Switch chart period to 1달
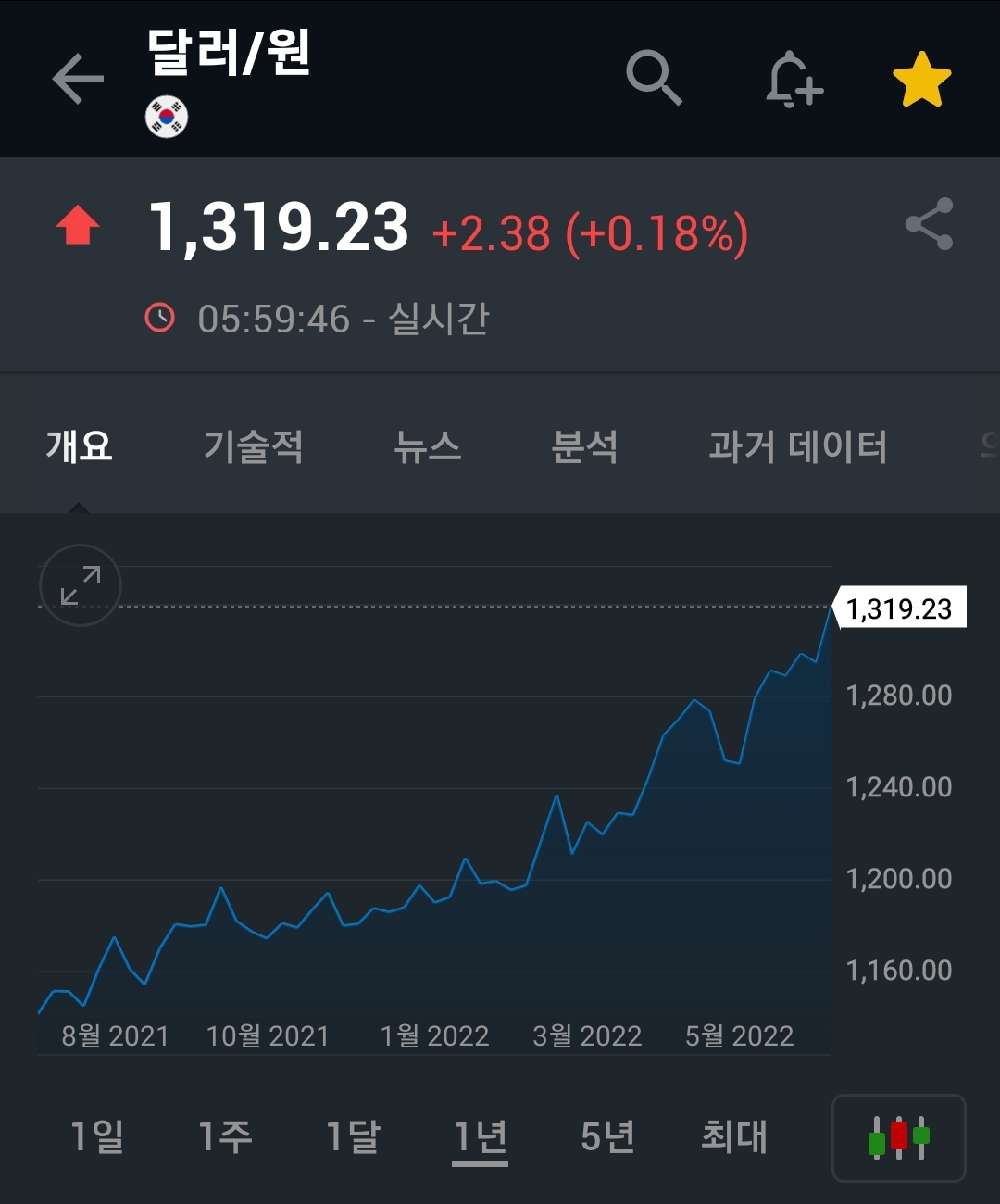This screenshot has height=1204, width=1000. click(353, 1136)
